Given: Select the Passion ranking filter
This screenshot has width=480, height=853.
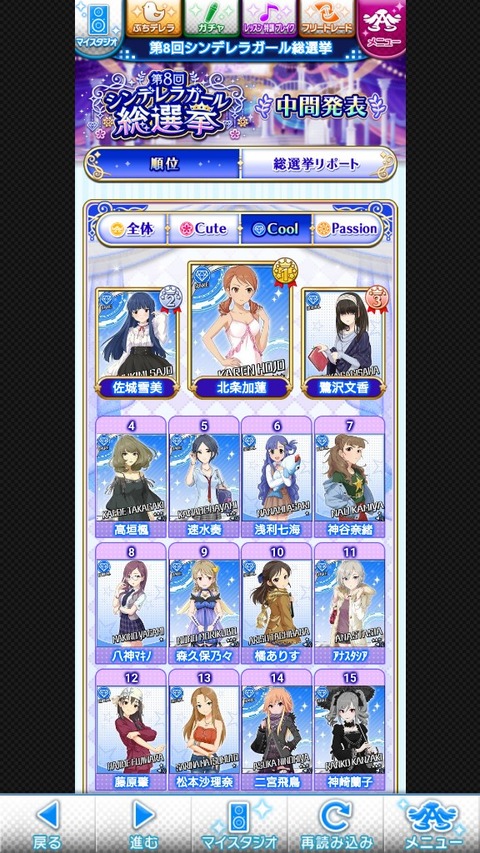Looking at the screenshot, I should pyautogui.click(x=347, y=229).
